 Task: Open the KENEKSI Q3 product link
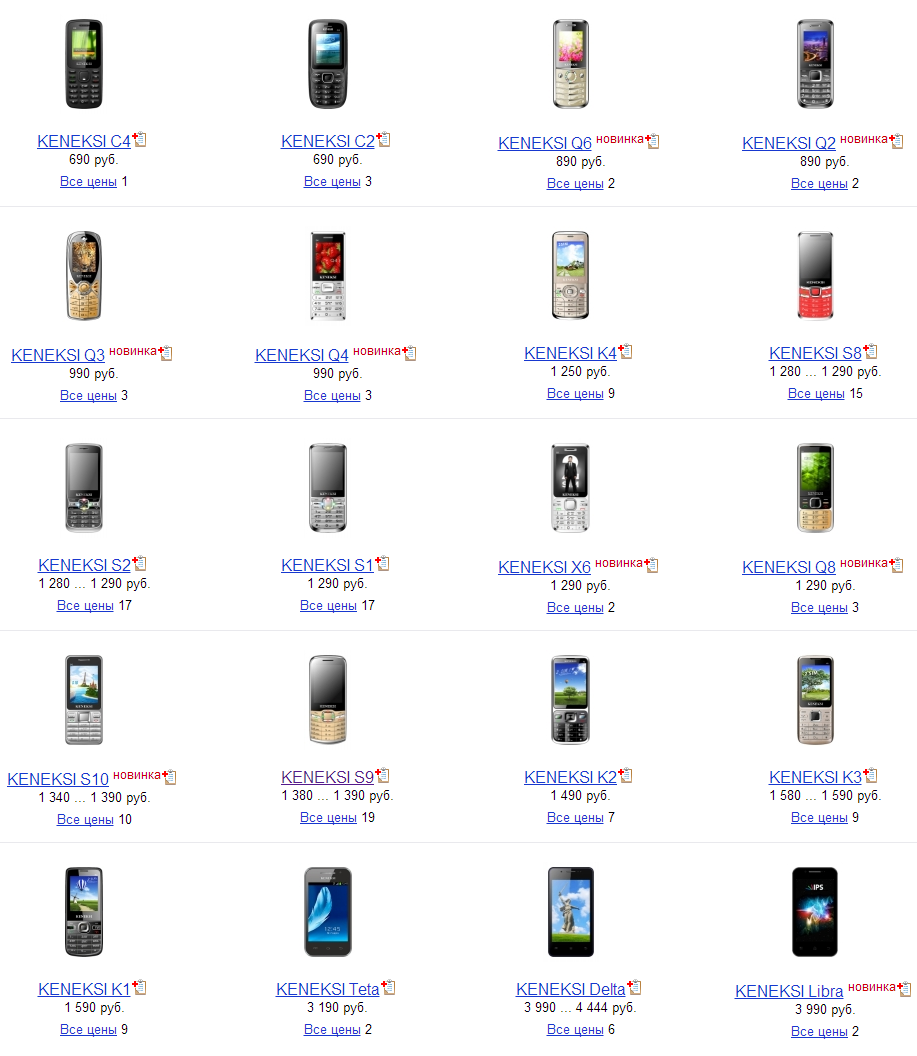pyautogui.click(x=58, y=355)
